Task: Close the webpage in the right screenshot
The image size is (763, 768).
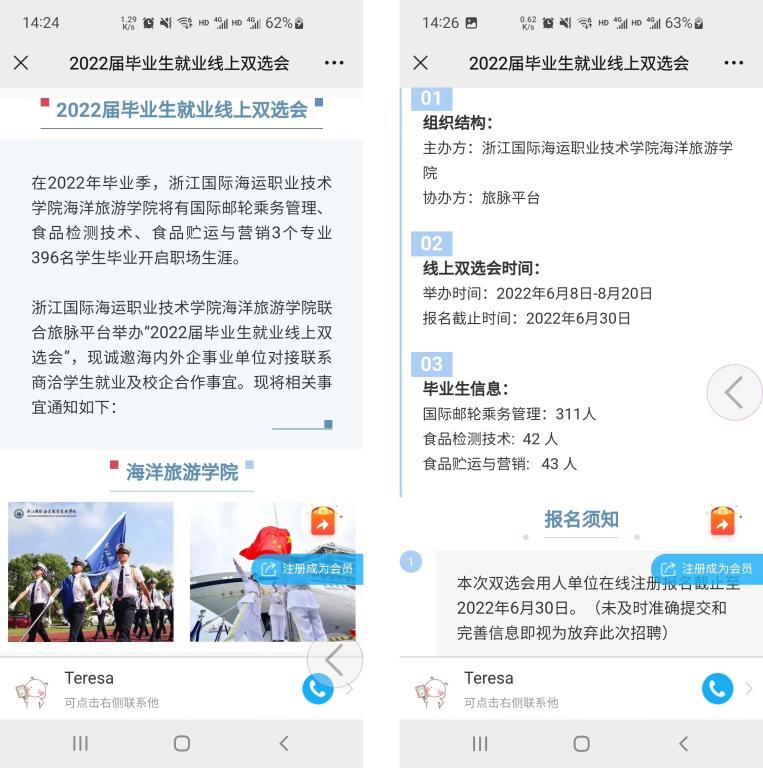Action: coord(420,63)
